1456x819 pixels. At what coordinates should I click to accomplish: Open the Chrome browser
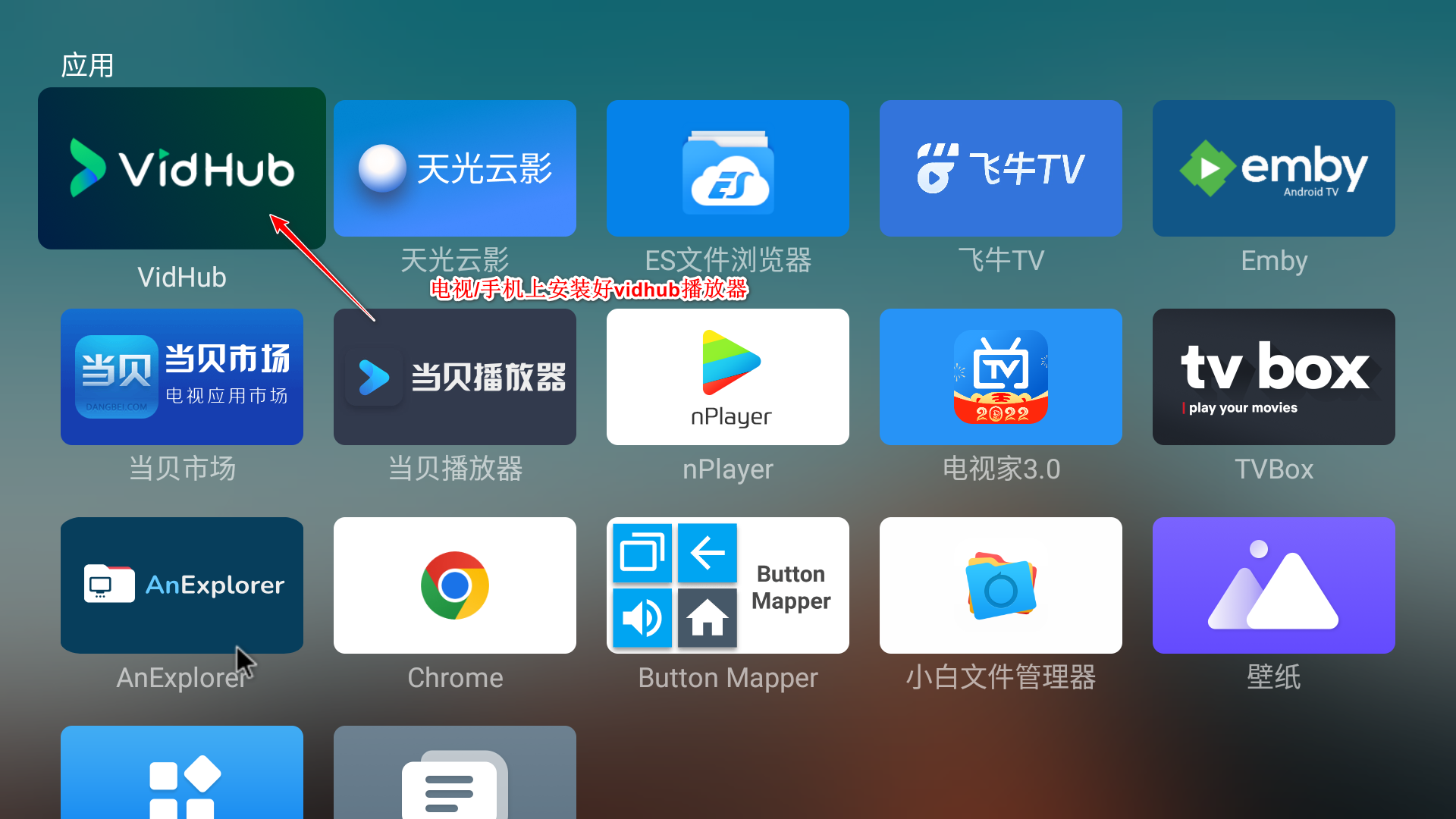point(455,585)
